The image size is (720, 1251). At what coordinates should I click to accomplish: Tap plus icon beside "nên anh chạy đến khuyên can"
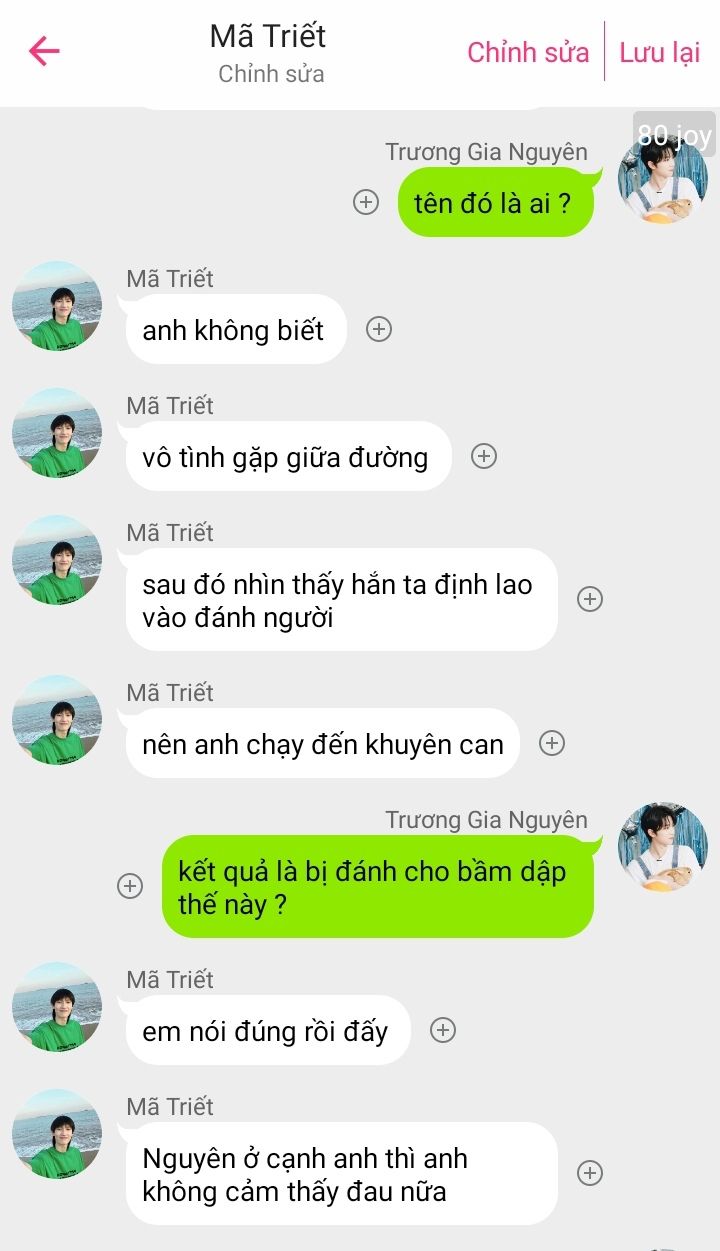pyautogui.click(x=552, y=743)
